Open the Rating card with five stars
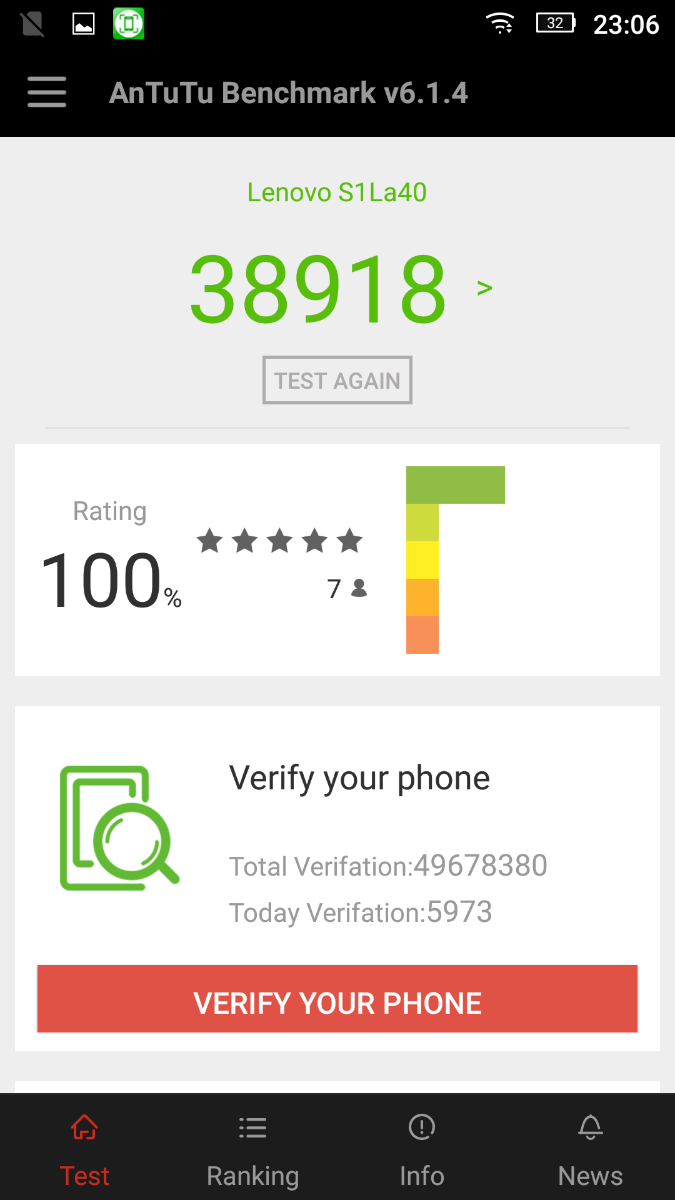The width and height of the screenshot is (675, 1200). click(x=337, y=560)
